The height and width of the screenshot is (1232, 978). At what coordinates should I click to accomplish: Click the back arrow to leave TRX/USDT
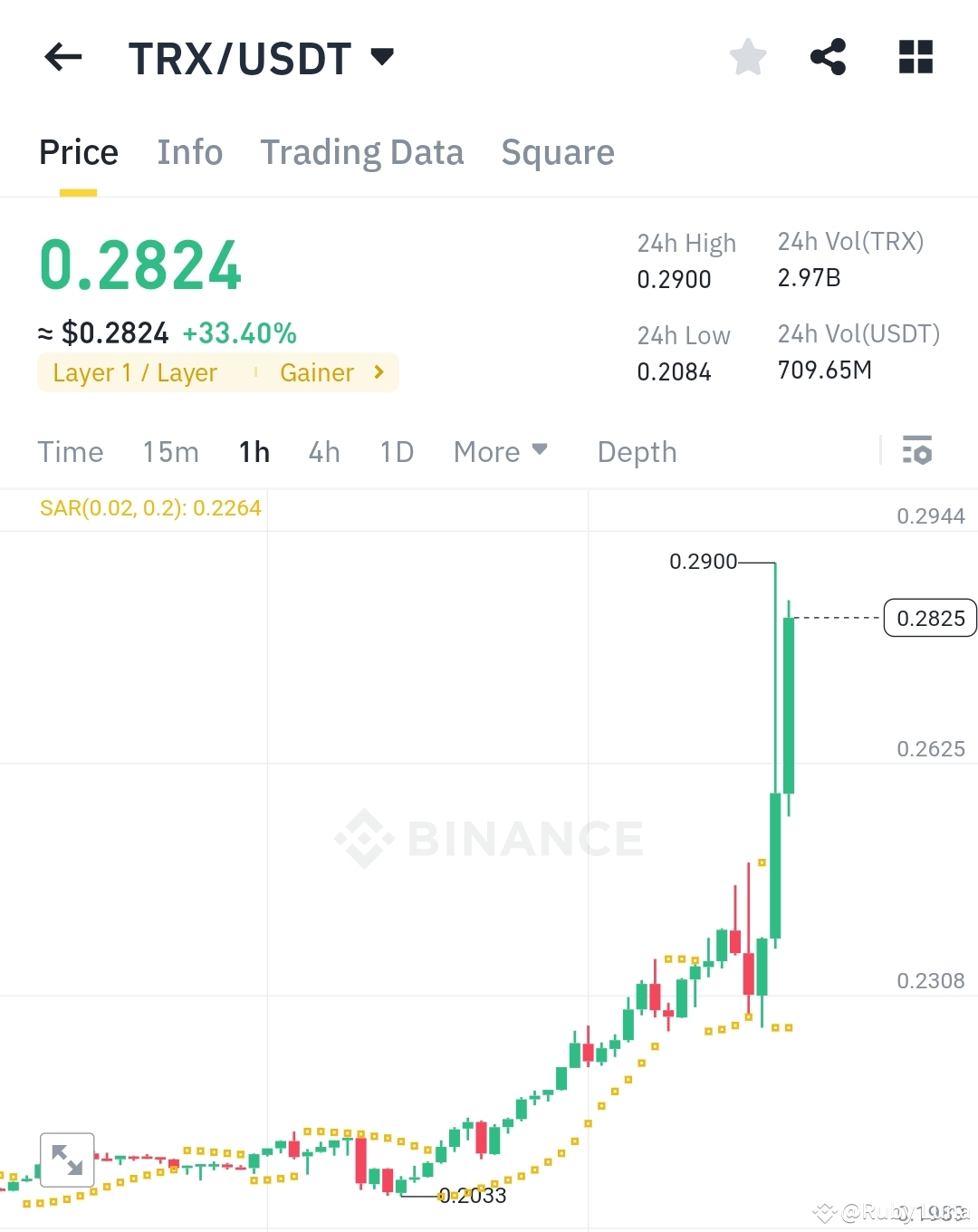(62, 57)
